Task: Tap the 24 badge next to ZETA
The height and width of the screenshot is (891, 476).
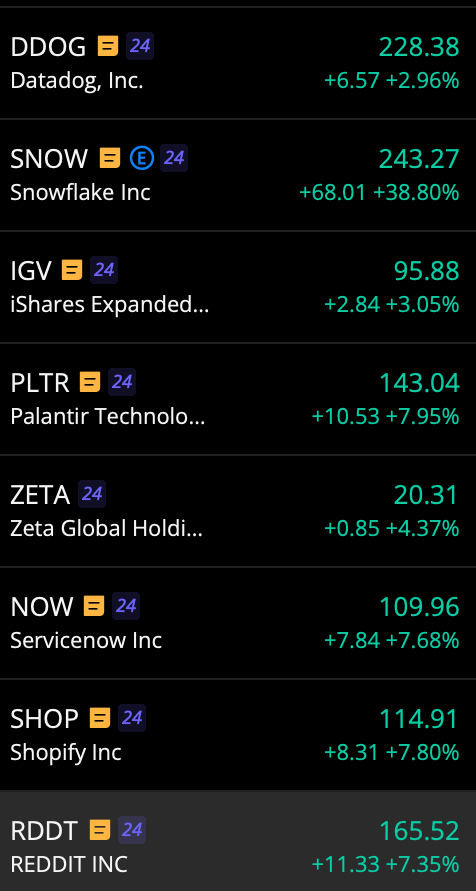Action: point(92,494)
